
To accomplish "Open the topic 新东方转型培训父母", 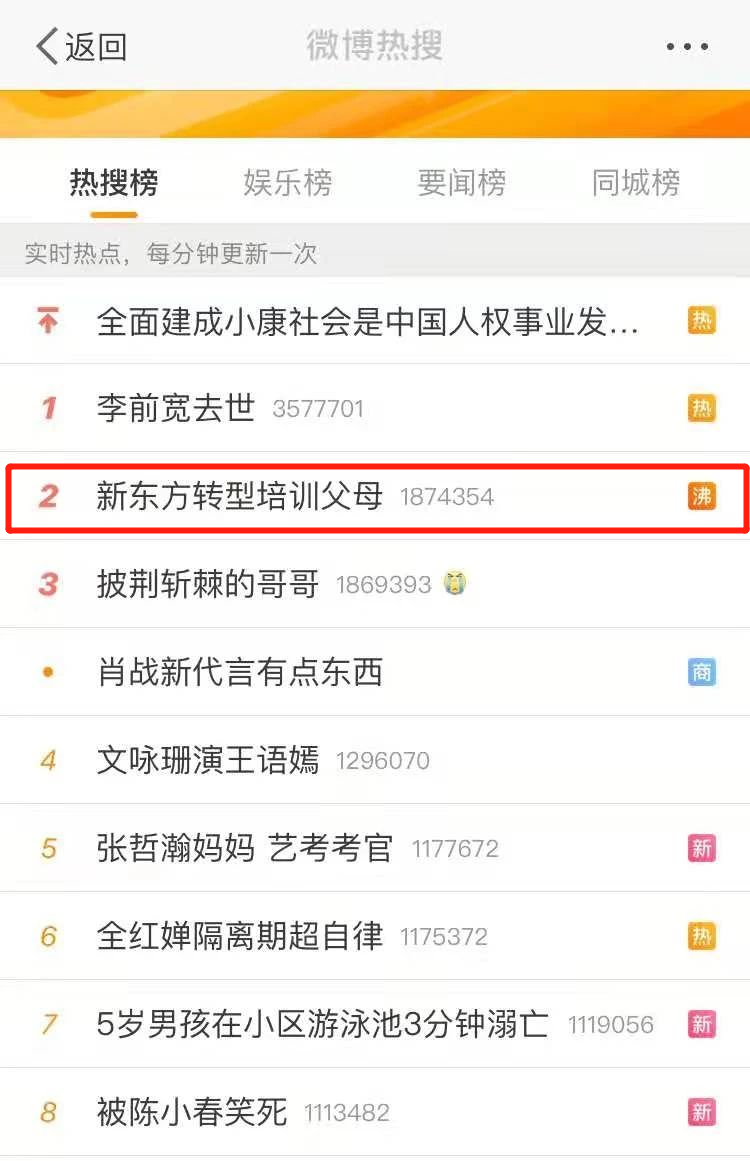I will [x=240, y=496].
